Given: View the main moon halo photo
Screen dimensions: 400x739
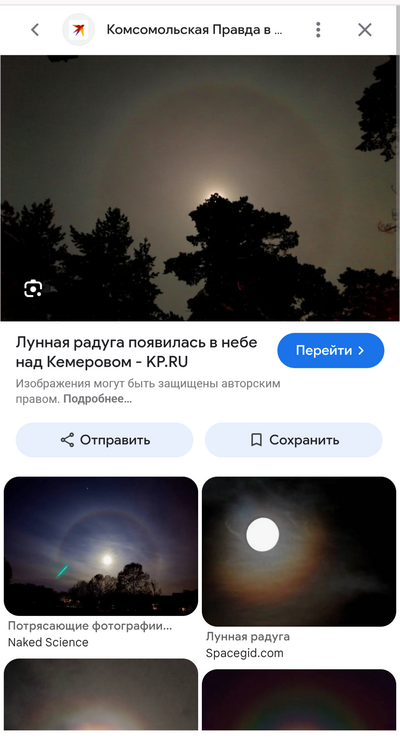Looking at the screenshot, I should (198, 188).
